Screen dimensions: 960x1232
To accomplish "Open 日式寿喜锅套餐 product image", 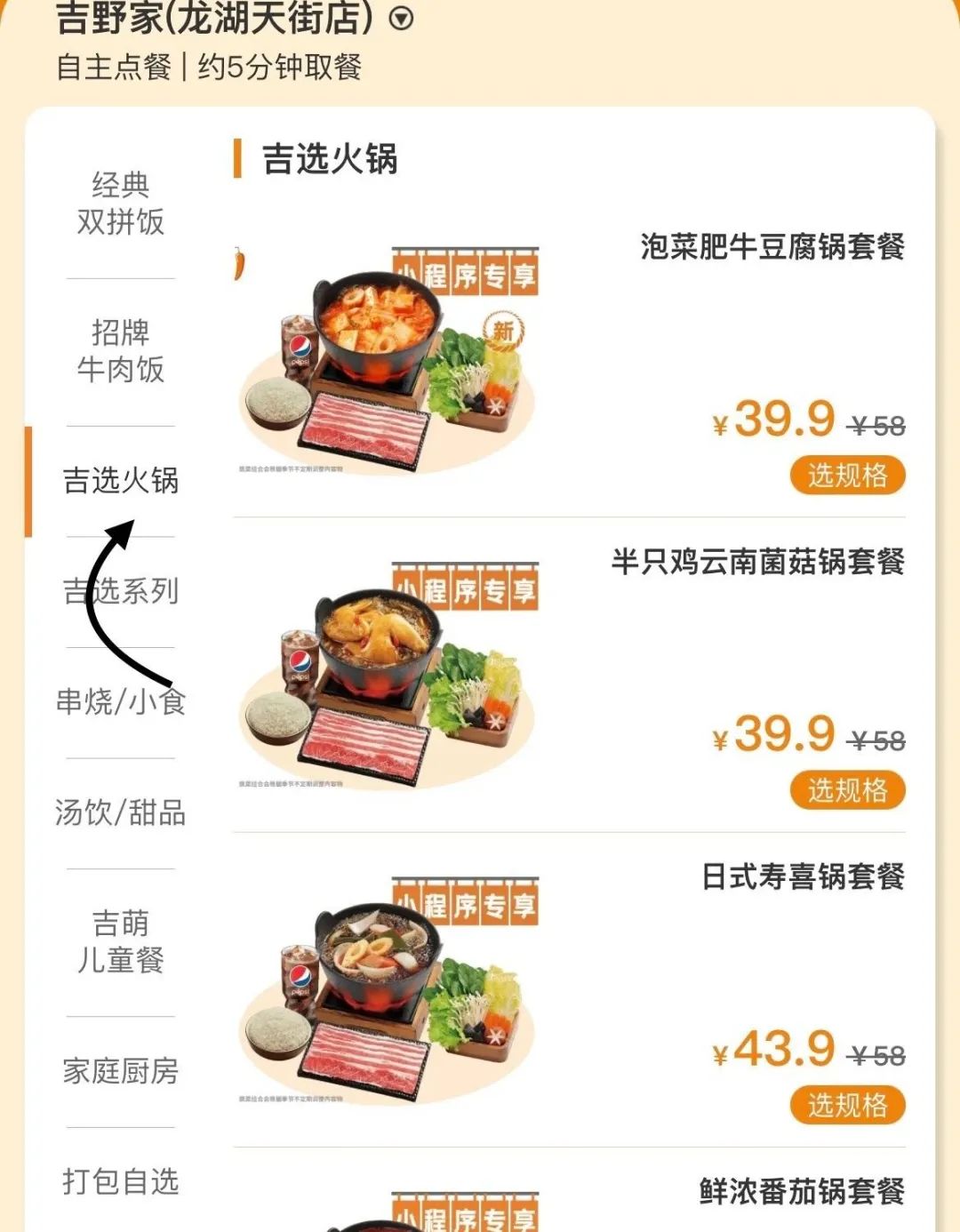I will point(387,992).
